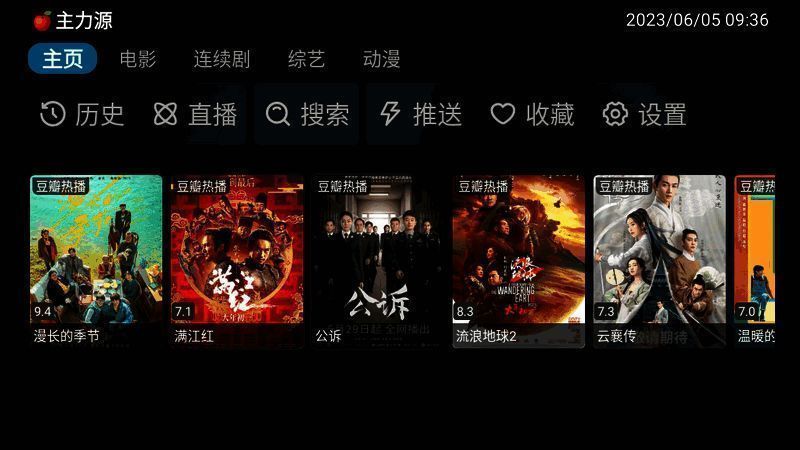Select the 动漫 tab
Viewport: 800px width, 450px height.
click(382, 59)
